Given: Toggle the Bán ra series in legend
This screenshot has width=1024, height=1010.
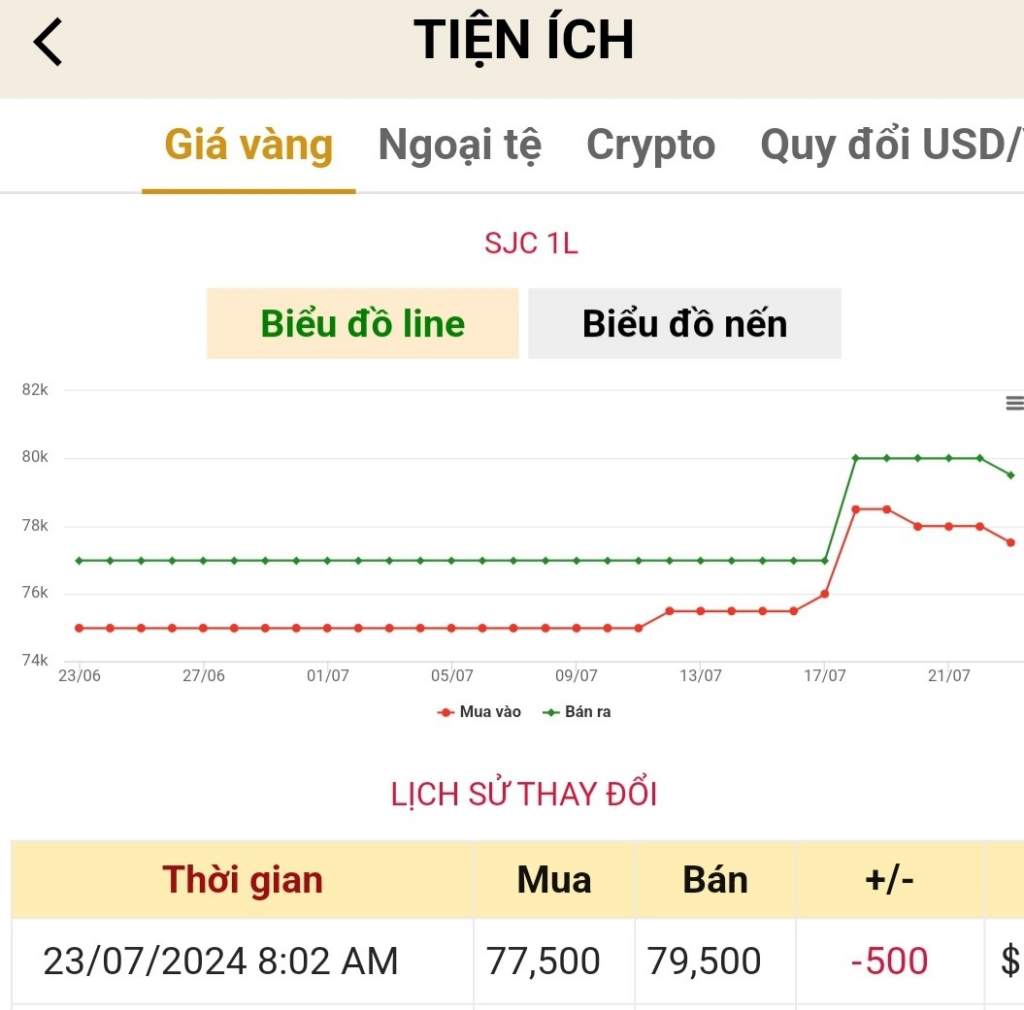Looking at the screenshot, I should point(577,712).
